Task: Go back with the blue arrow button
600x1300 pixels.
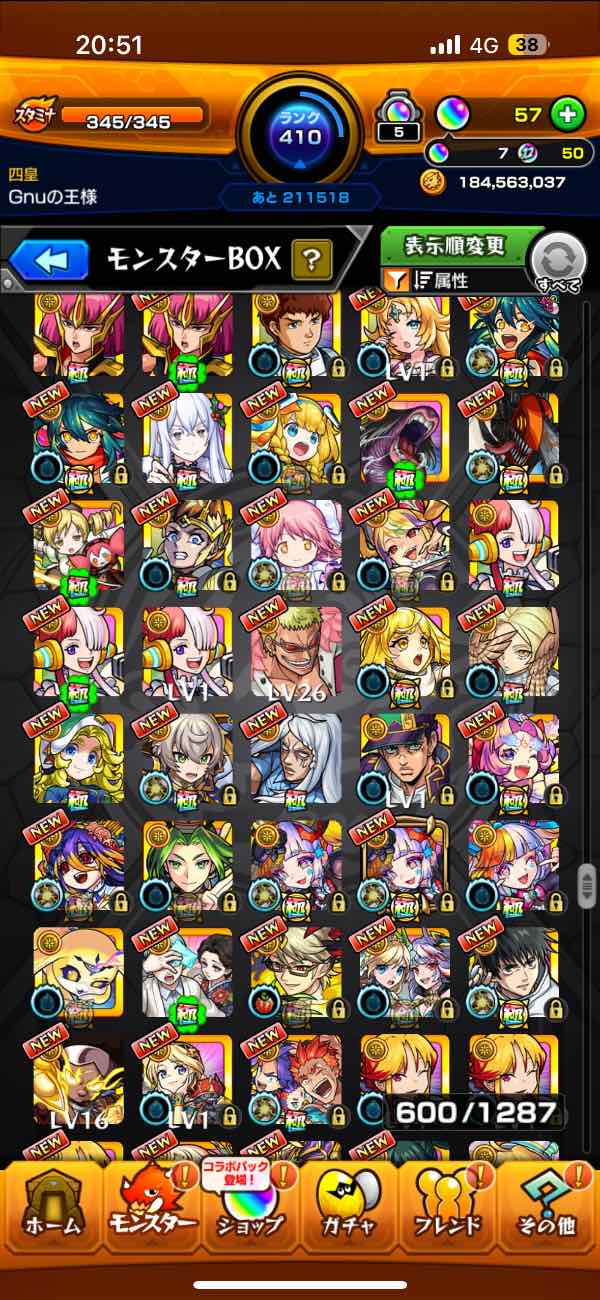Action: (51, 261)
